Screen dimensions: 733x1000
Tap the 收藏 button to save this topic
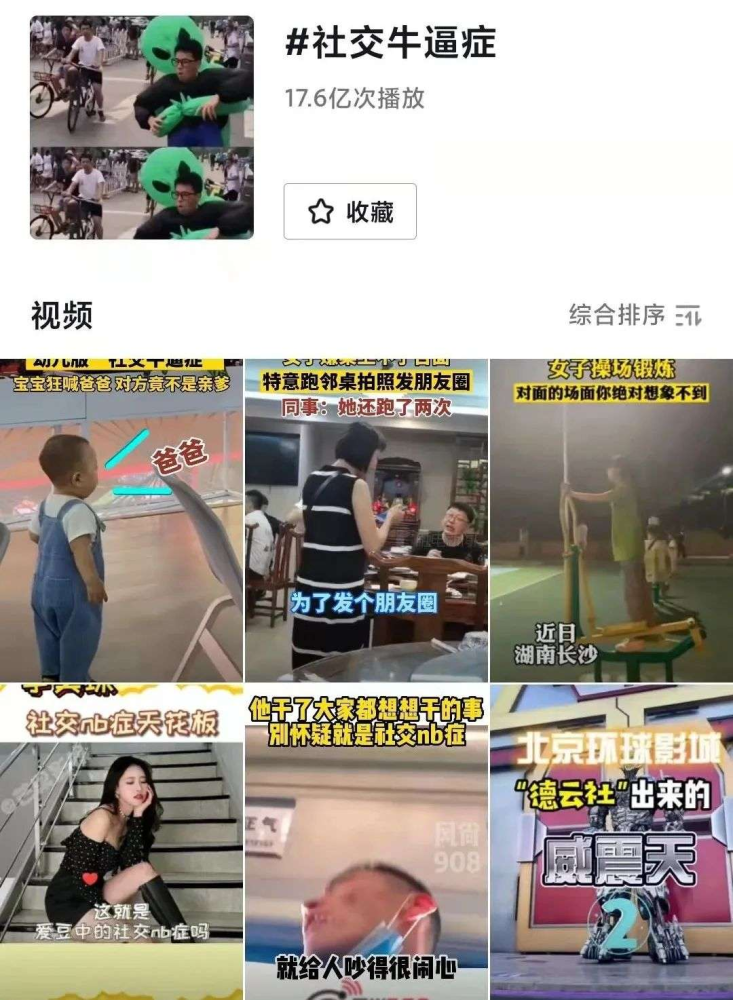350,212
